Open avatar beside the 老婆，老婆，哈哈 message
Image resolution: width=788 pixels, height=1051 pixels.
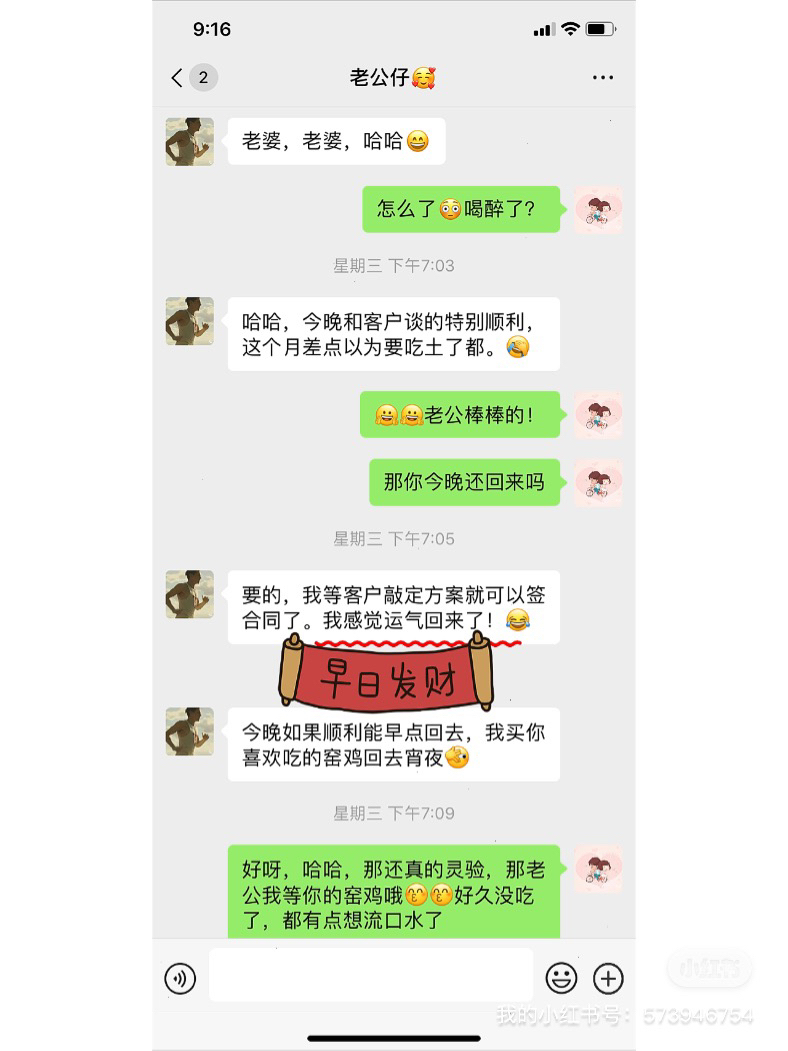[x=190, y=142]
